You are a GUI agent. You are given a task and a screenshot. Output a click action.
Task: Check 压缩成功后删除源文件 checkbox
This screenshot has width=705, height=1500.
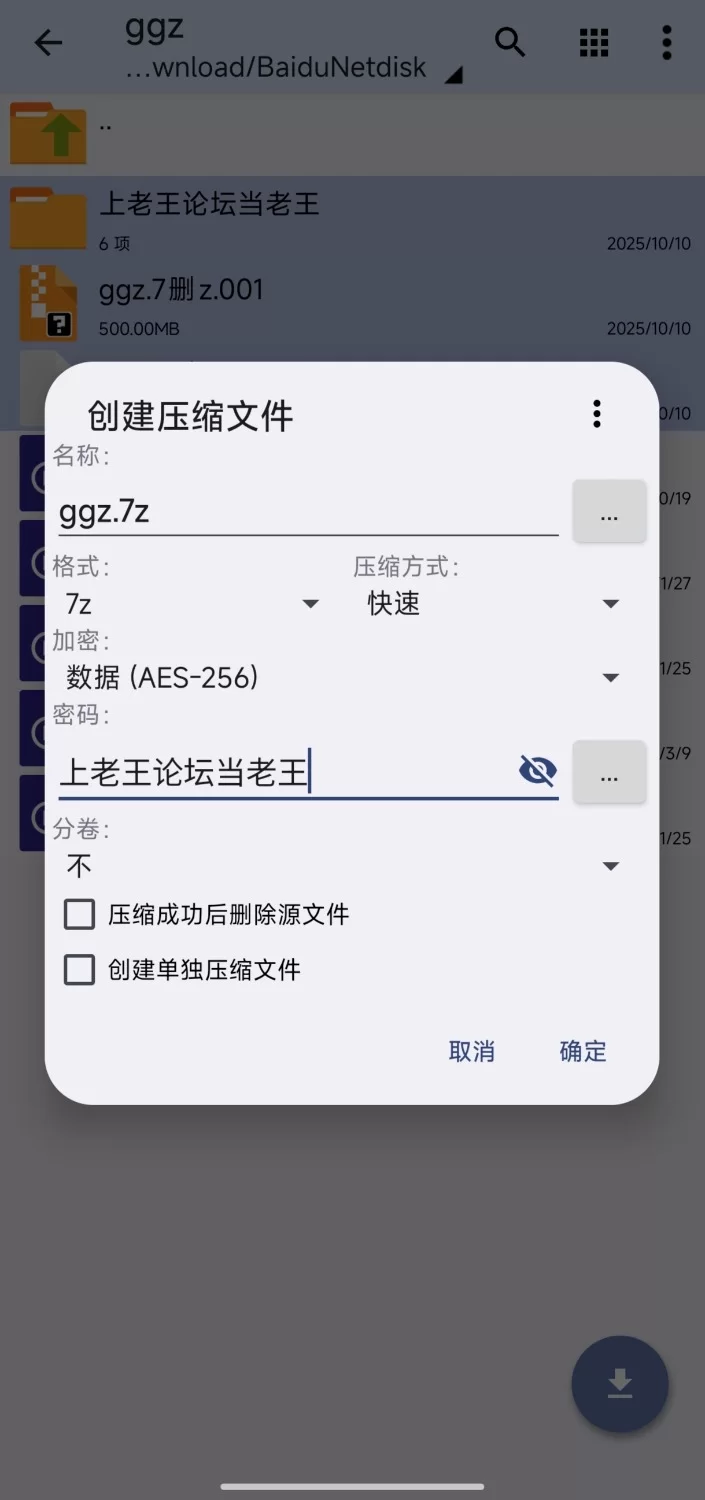[x=80, y=914]
